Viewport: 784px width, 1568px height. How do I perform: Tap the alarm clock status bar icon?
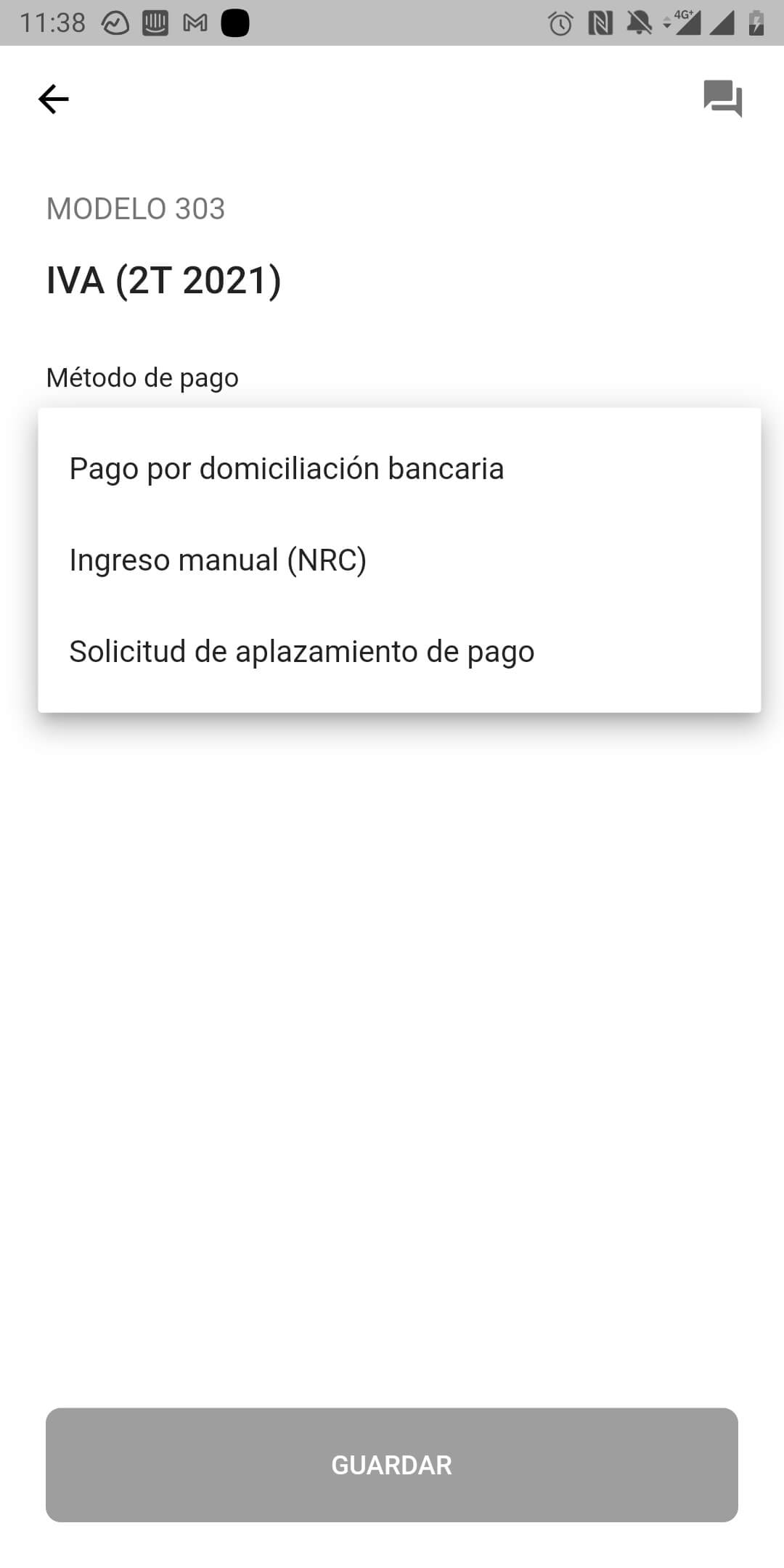[x=561, y=22]
